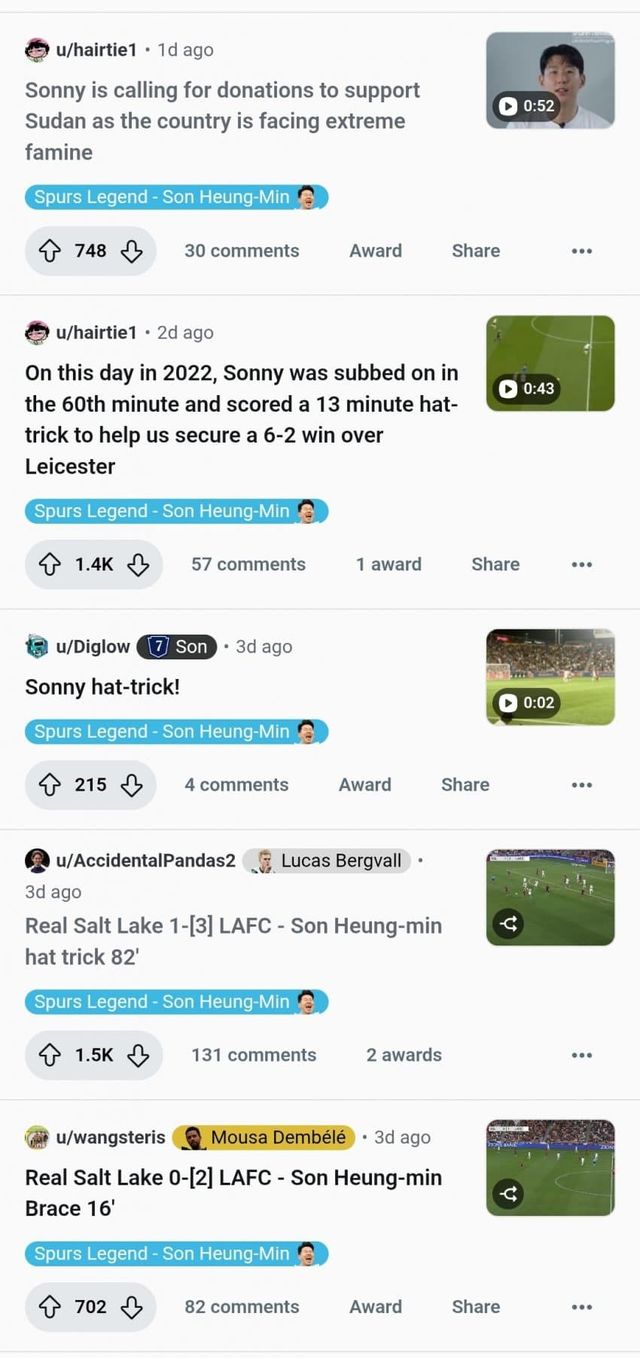
Task: Open the Brace 16' crosspost thumbnail
Action: 550,1167
